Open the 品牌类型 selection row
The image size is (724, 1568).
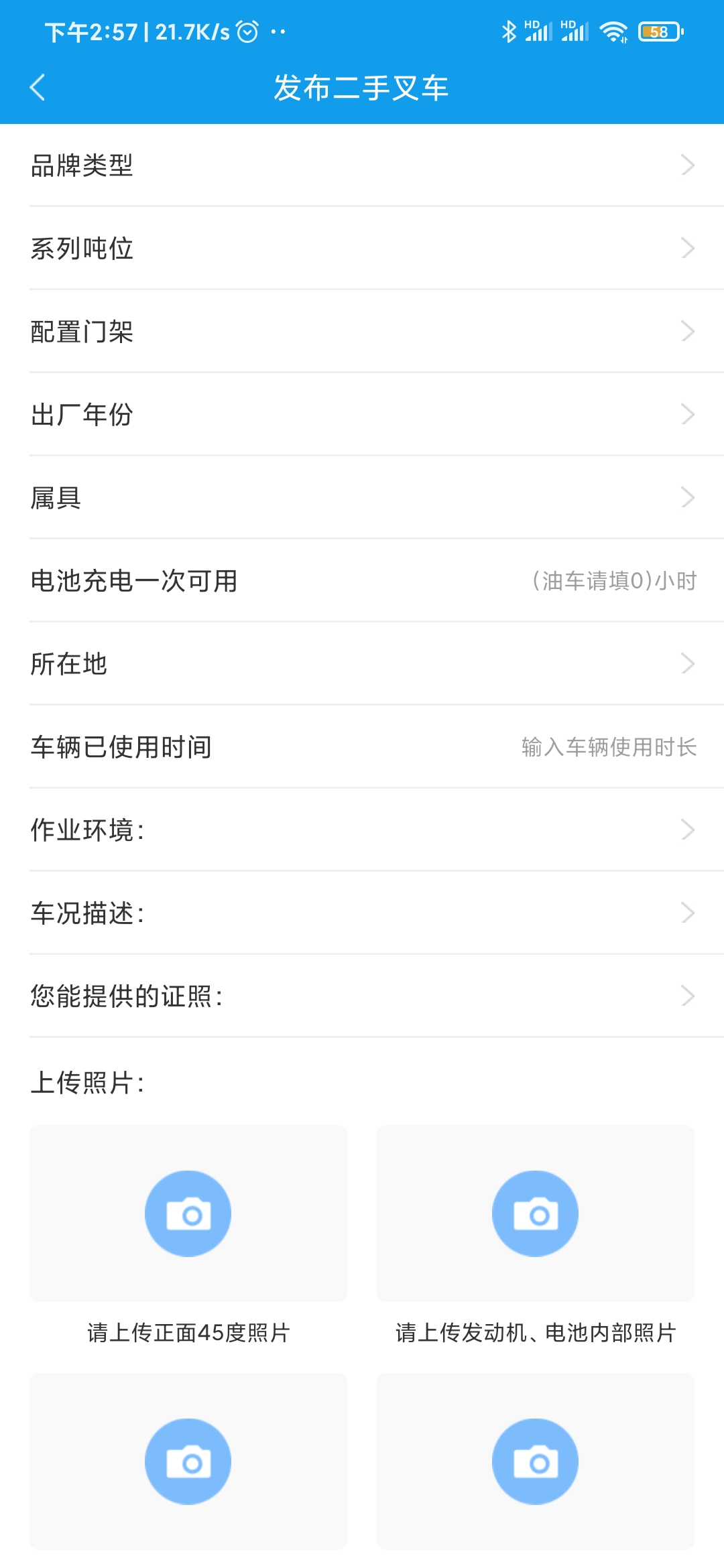pyautogui.click(x=362, y=166)
